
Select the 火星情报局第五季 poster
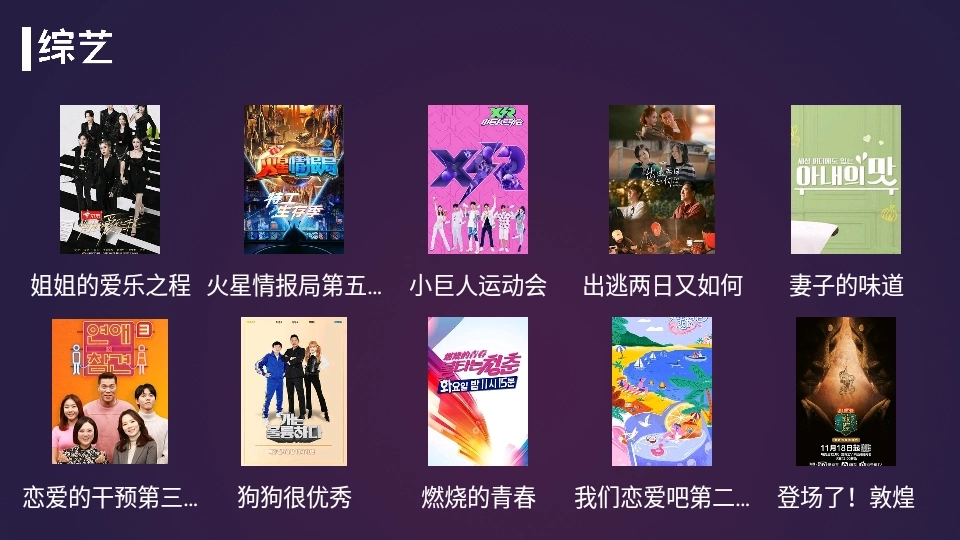293,180
